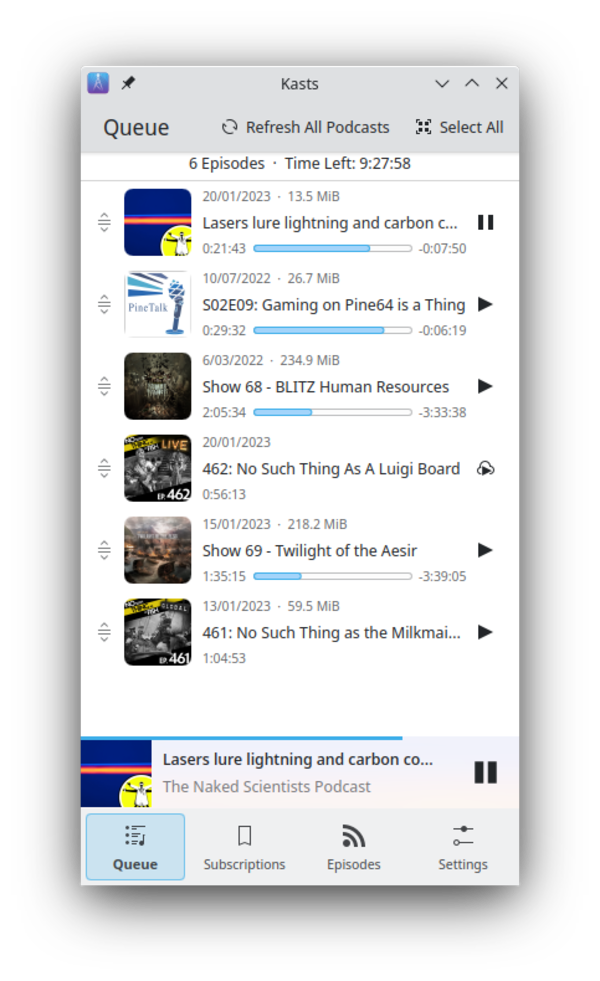Open the Settings tab
This screenshot has height=981, width=600.
(462, 847)
